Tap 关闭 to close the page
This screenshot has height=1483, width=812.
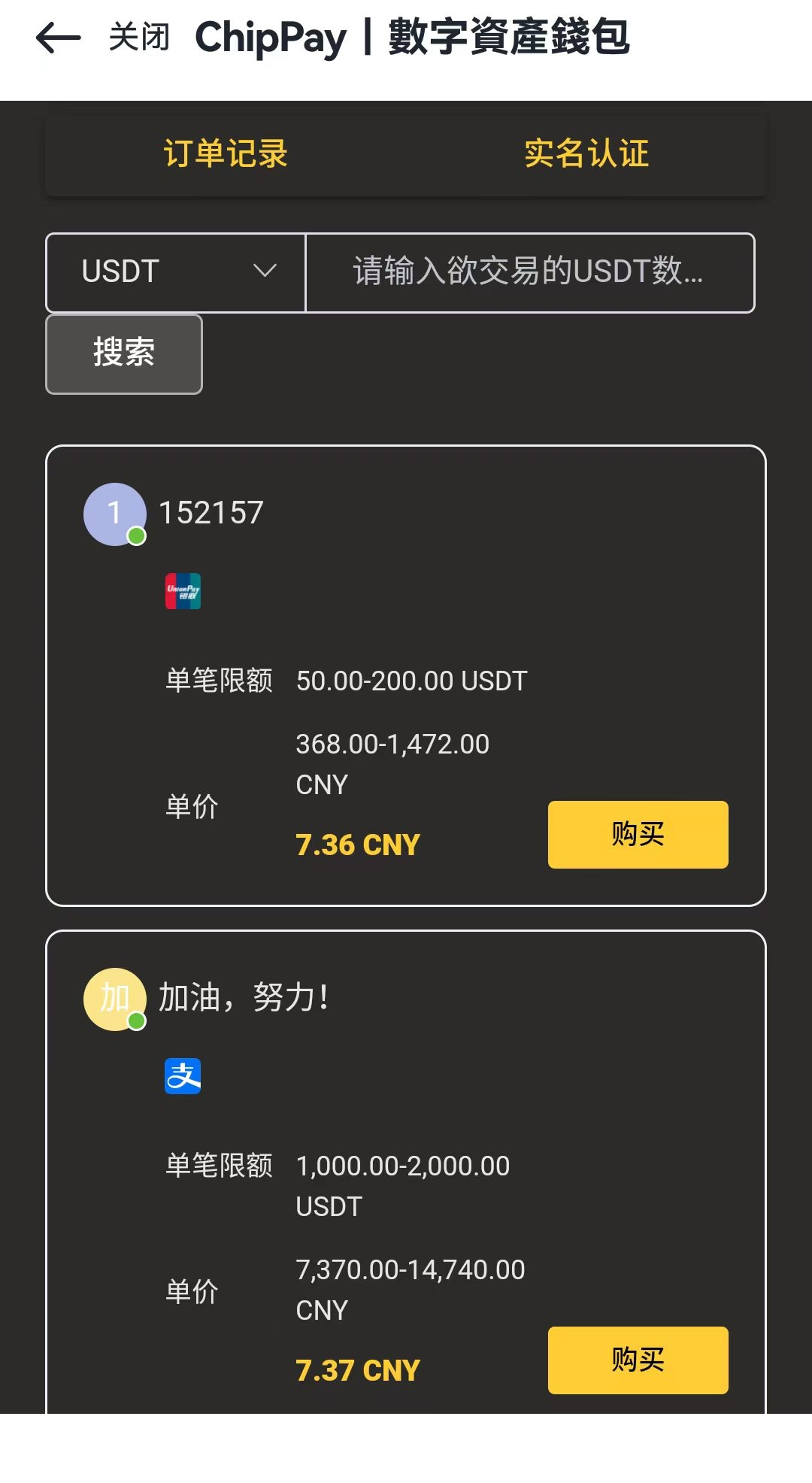139,37
